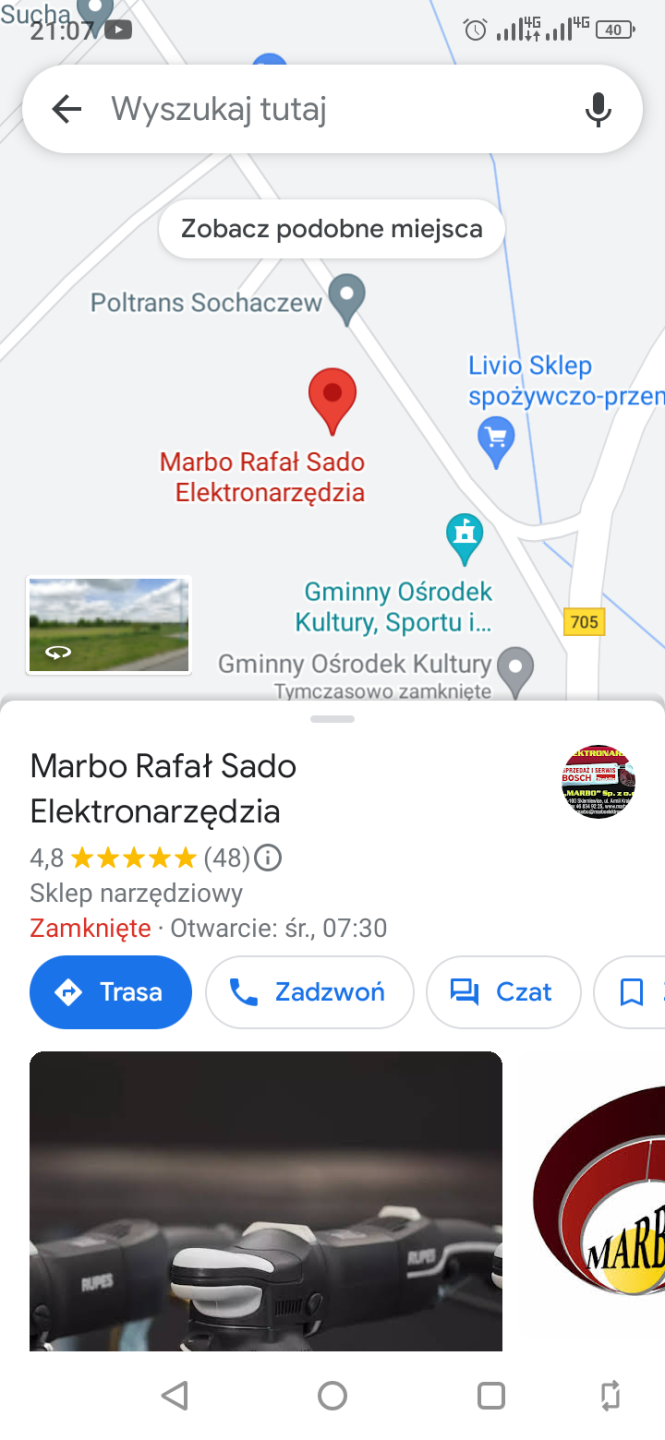Screen dimensions: 665x1440
Task: Tap the Gminny Ośrodek Kultury, Sportu marker
Action: pos(463,537)
